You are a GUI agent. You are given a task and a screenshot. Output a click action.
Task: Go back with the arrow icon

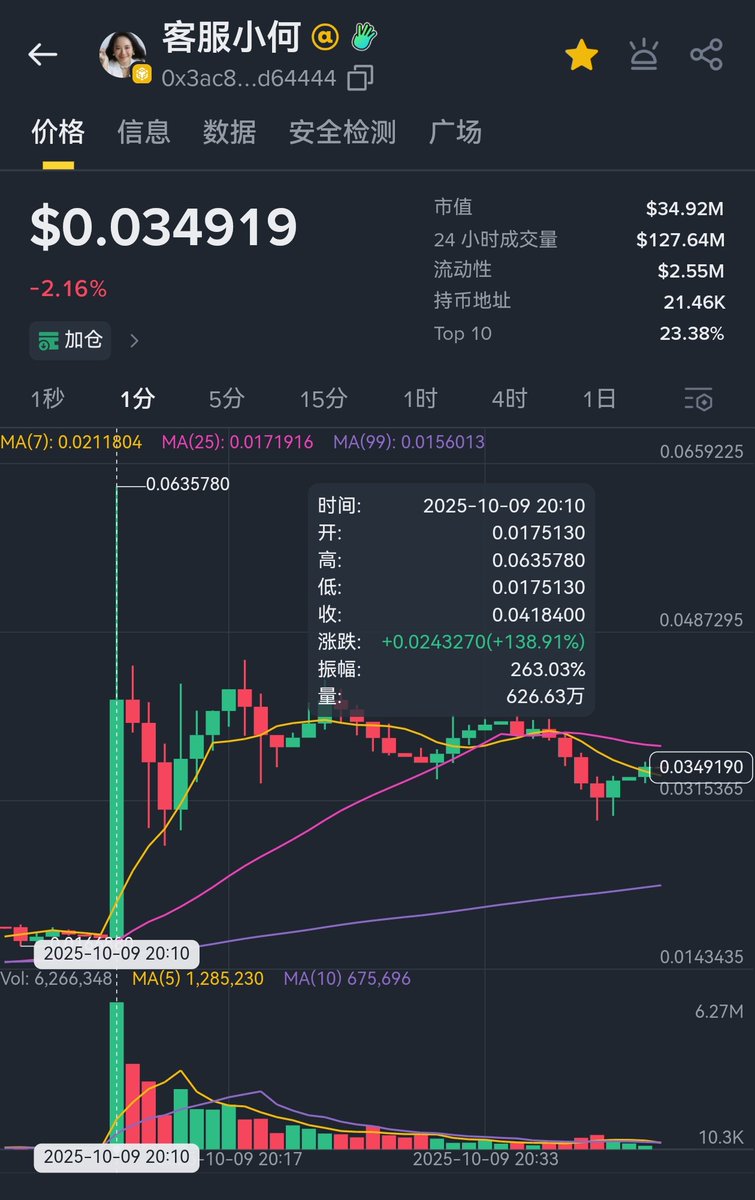pyautogui.click(x=42, y=54)
